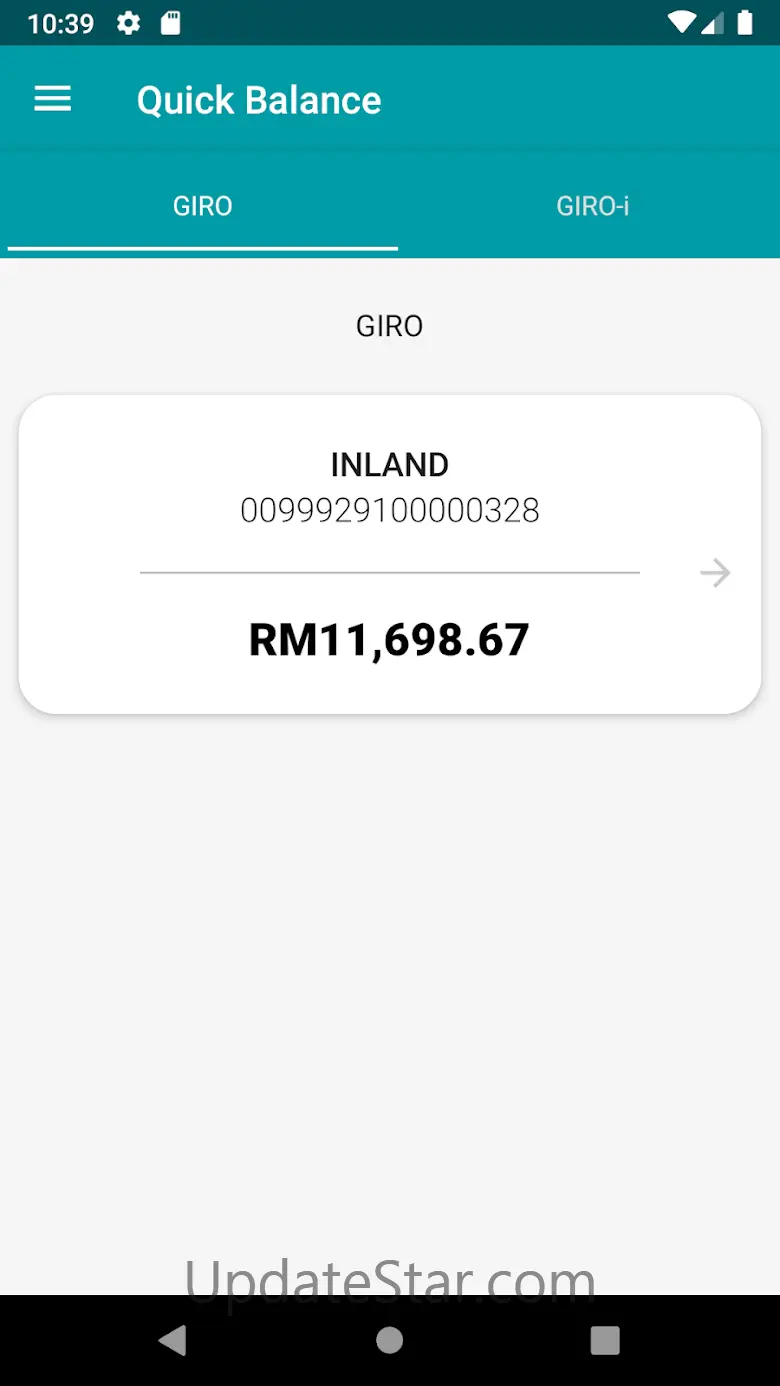Open the hamburger navigation drawer menu

[x=53, y=99]
